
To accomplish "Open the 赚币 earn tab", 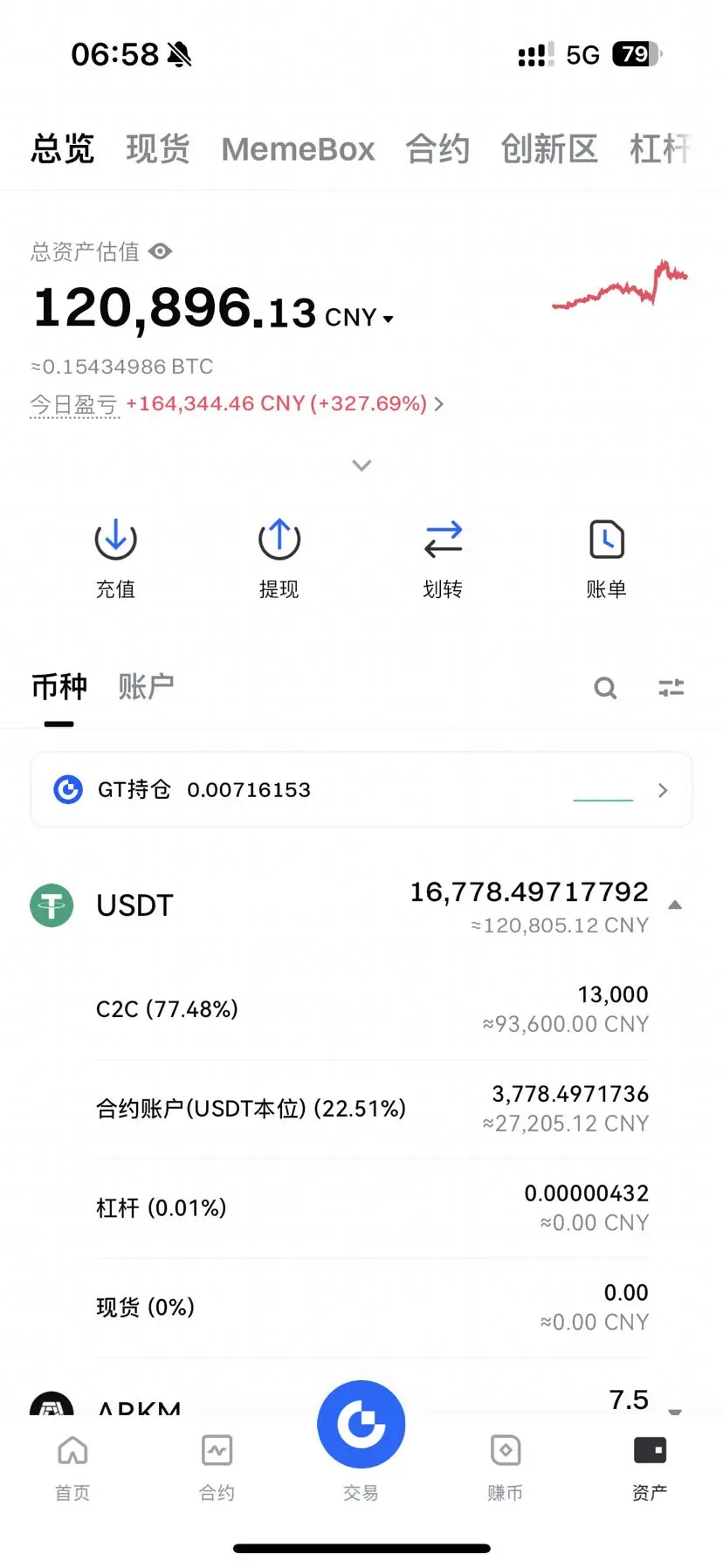I will (x=506, y=1467).
